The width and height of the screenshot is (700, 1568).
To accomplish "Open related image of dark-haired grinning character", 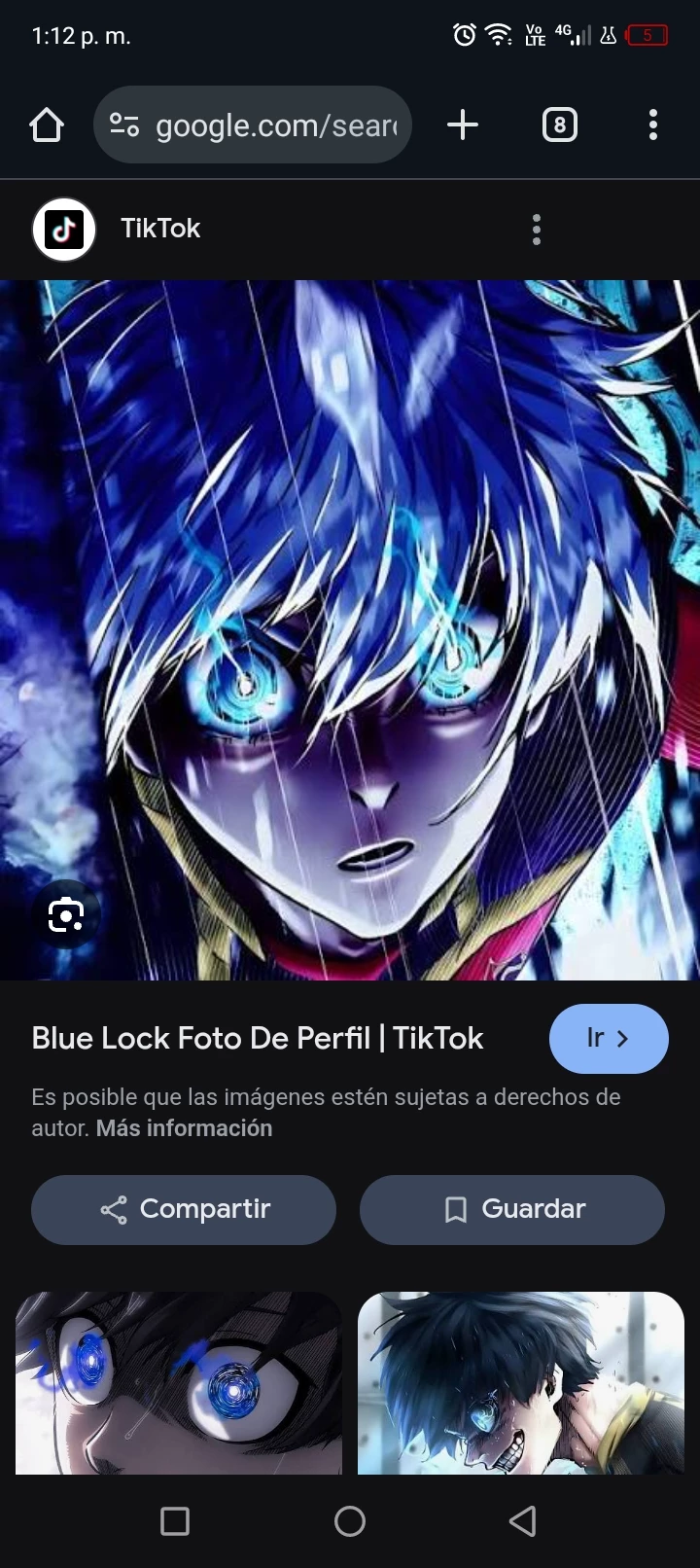I will pos(521,1381).
